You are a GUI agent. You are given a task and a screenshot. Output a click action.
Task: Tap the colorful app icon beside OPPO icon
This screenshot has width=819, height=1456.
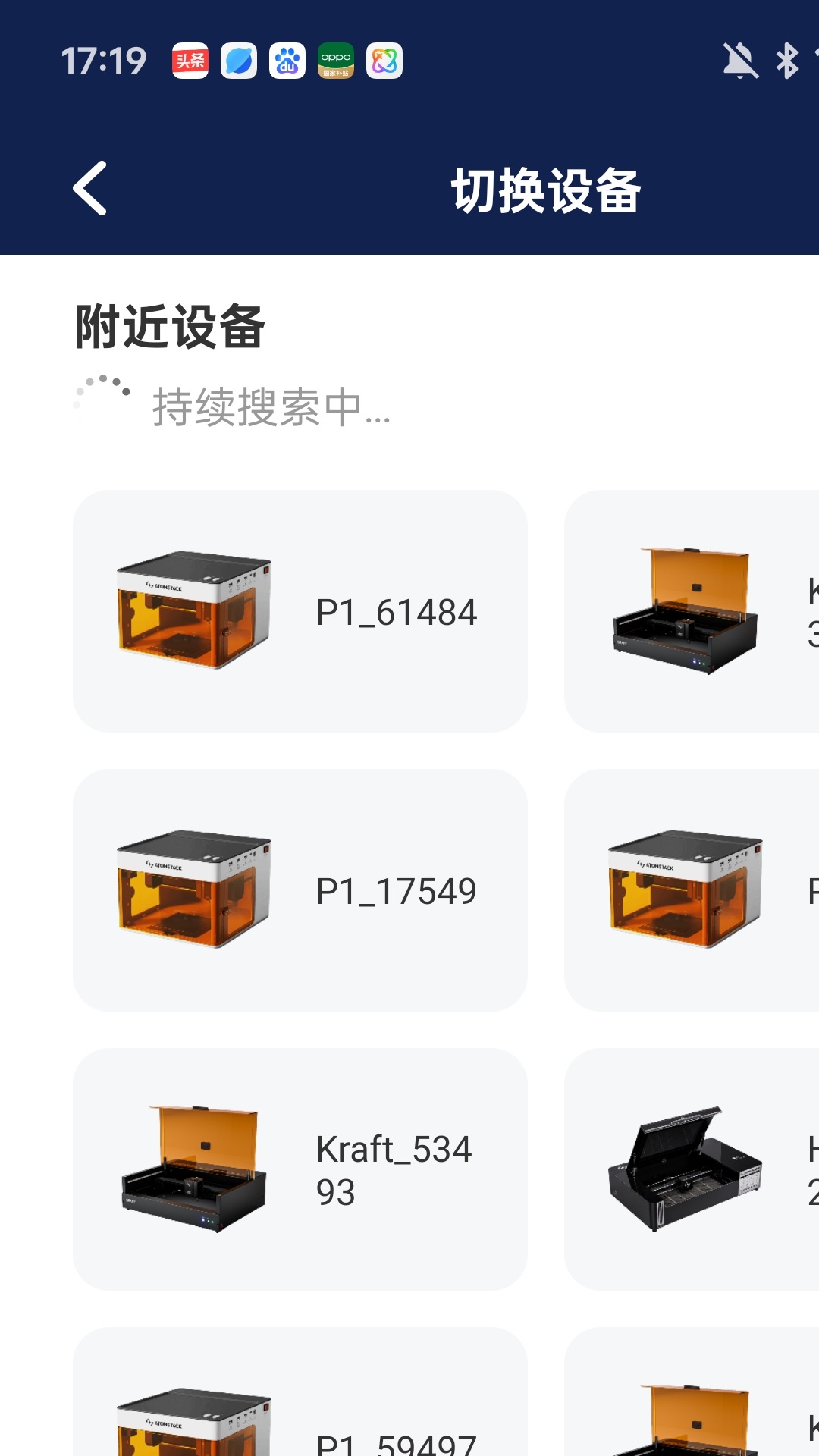tap(385, 62)
